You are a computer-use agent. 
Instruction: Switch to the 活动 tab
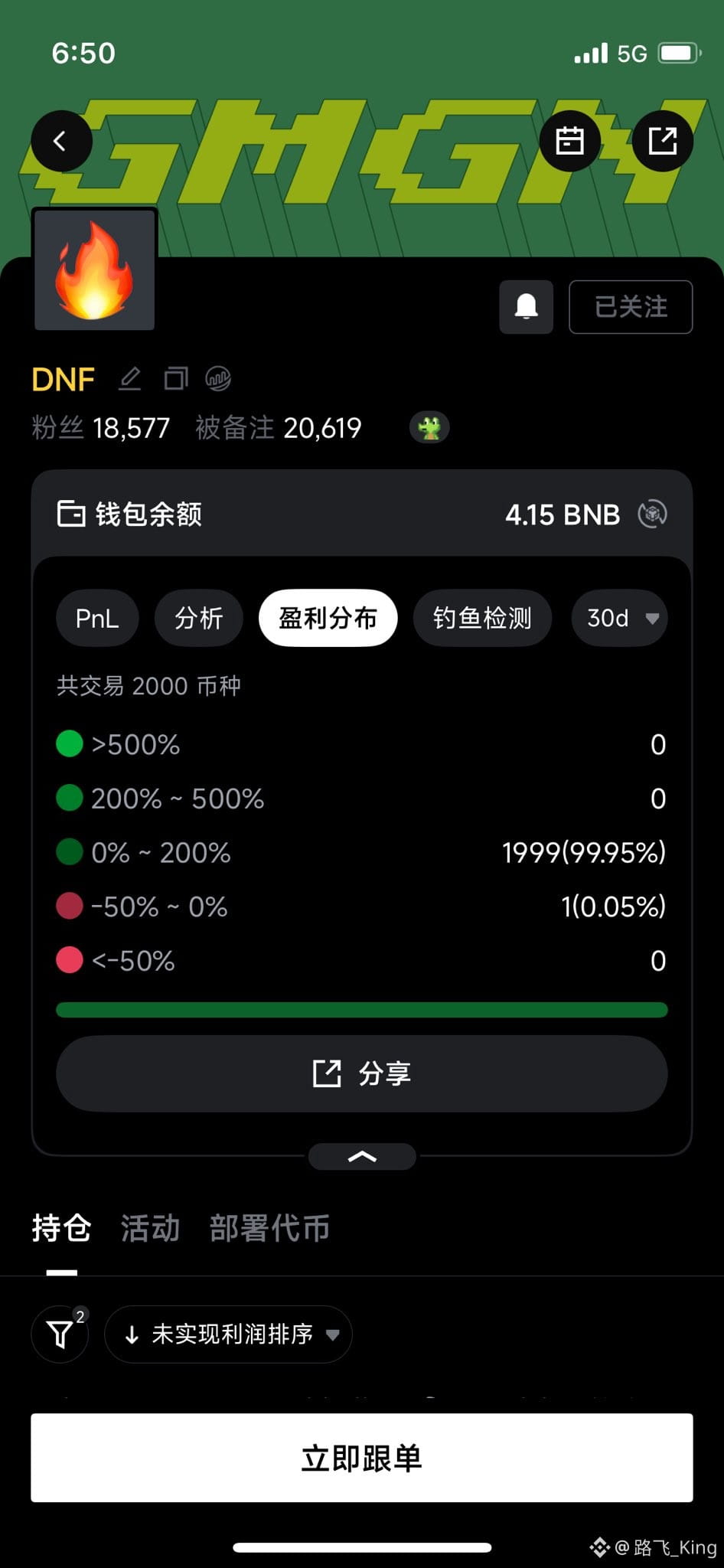point(150,1228)
